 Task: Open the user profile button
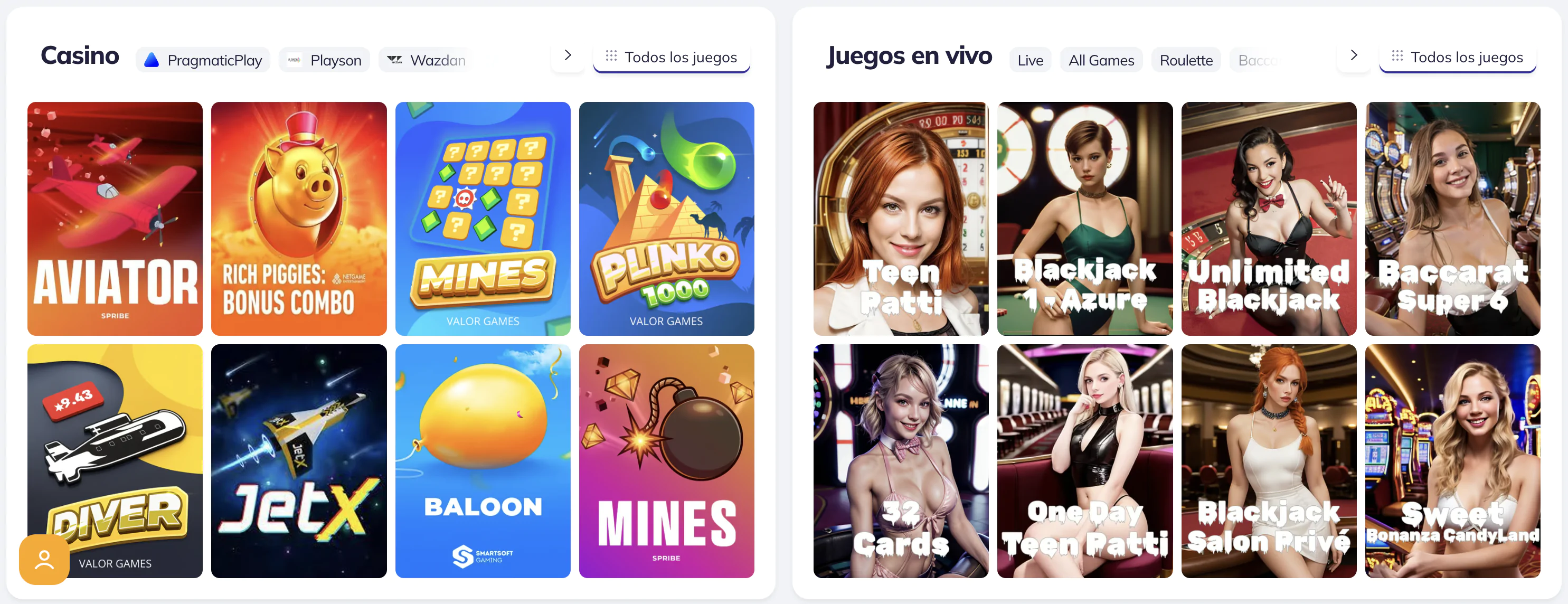pos(44,559)
